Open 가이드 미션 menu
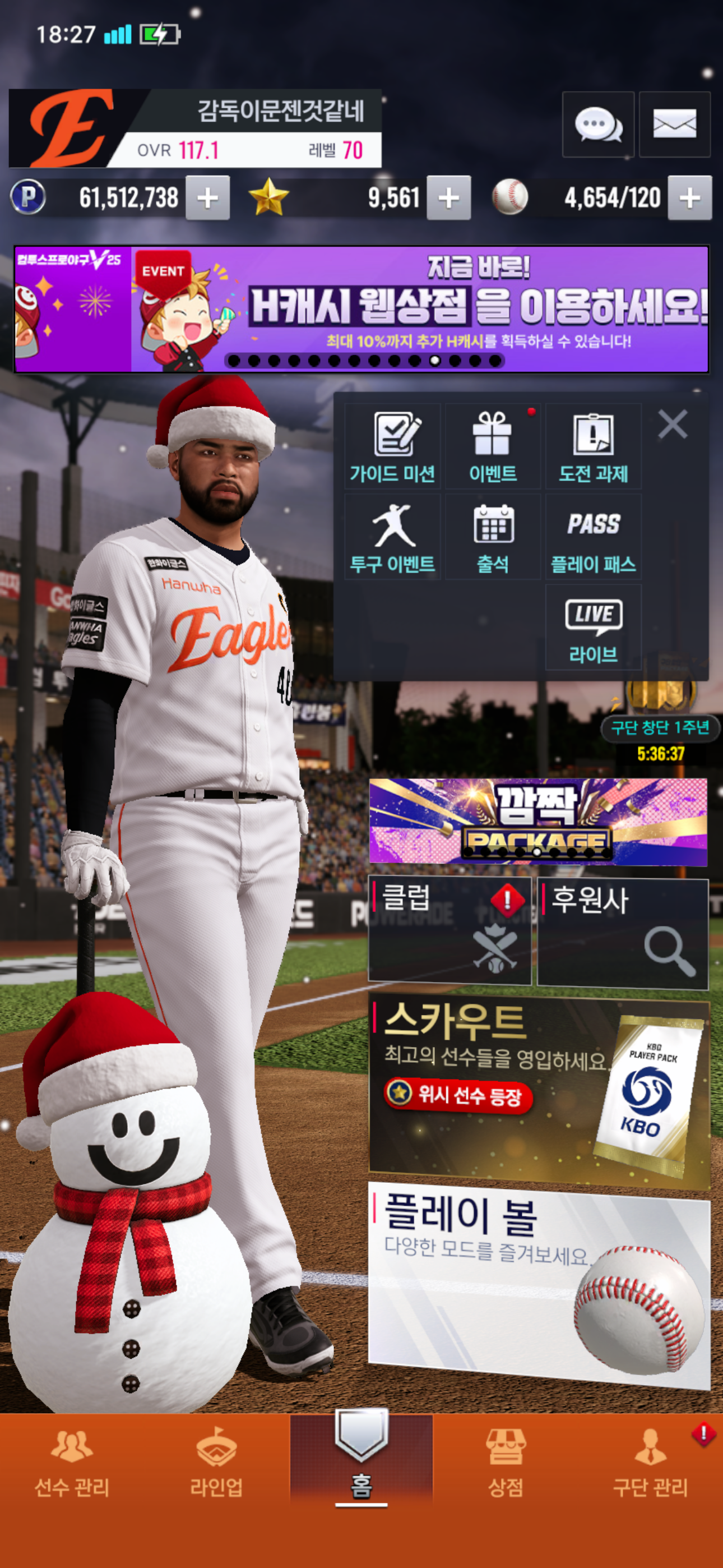 [x=392, y=446]
